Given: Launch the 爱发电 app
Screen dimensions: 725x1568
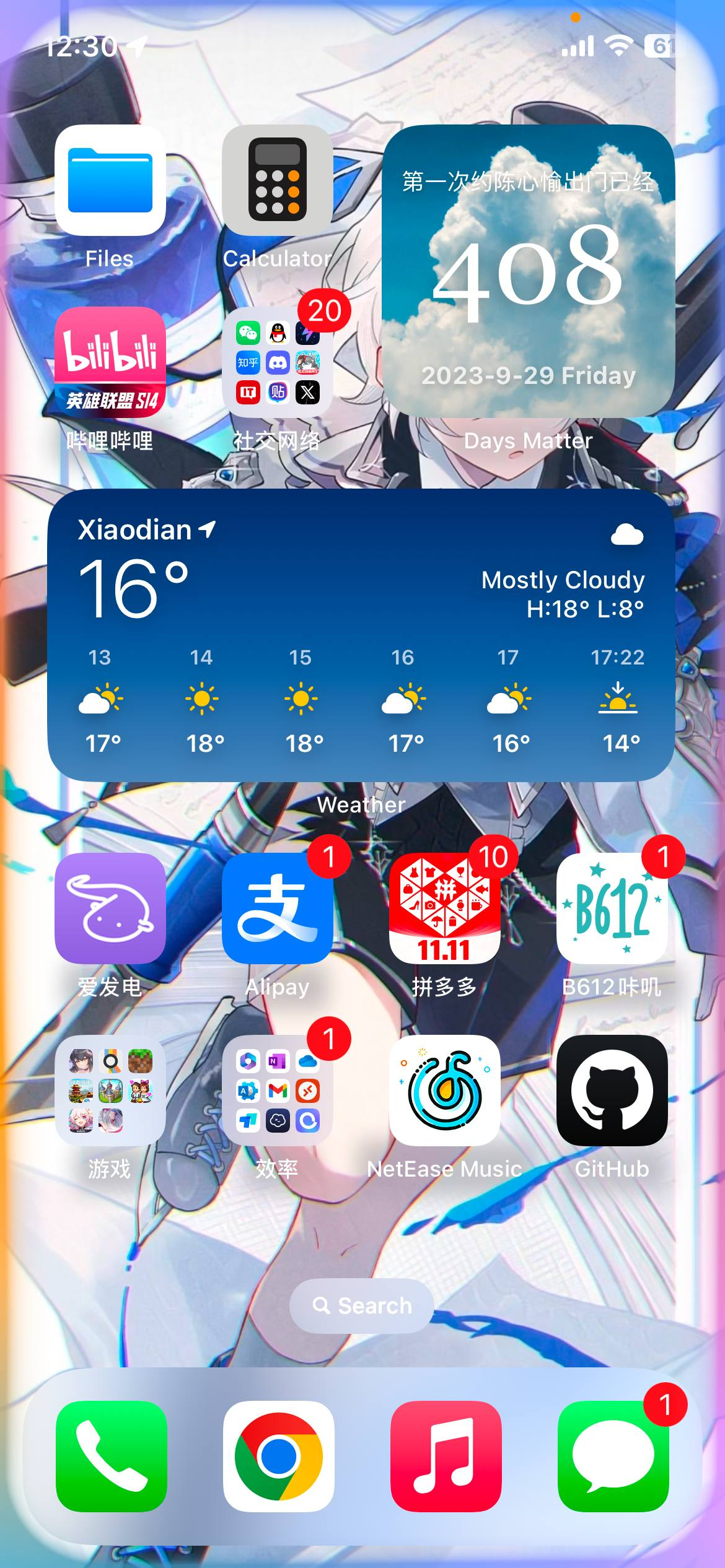Looking at the screenshot, I should [110, 908].
